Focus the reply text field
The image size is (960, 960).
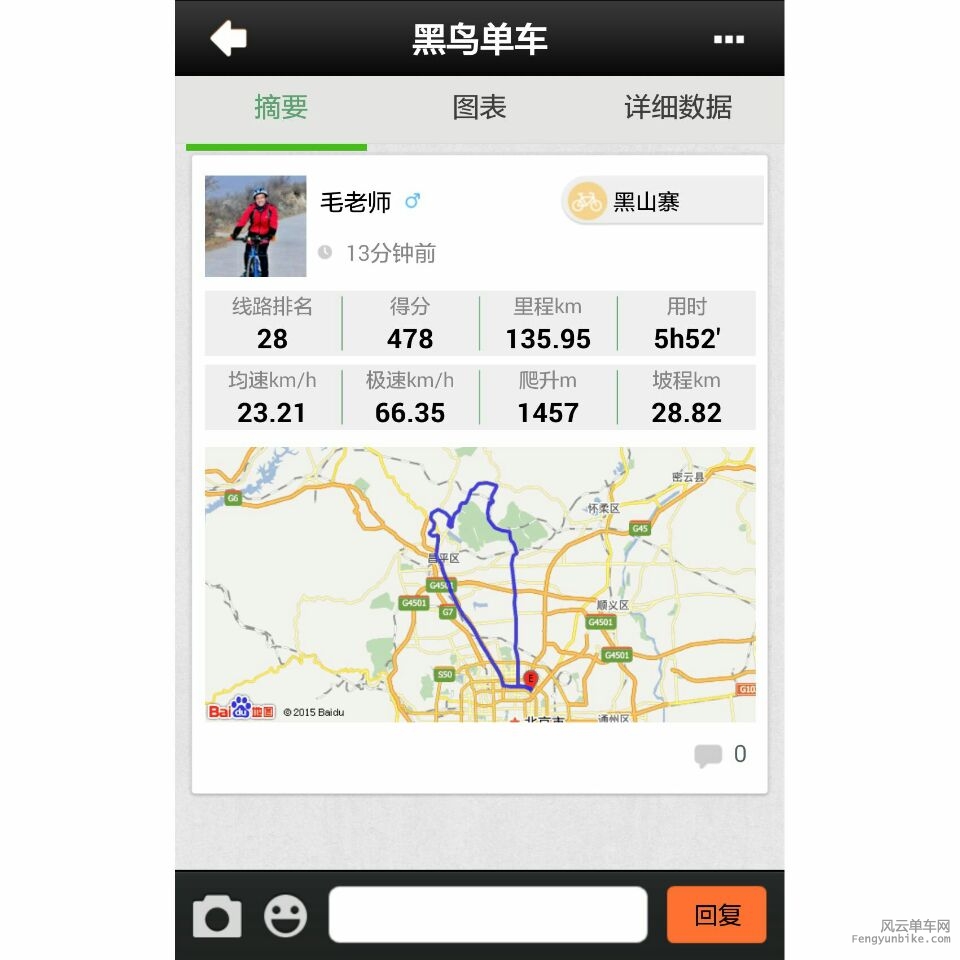[488, 915]
